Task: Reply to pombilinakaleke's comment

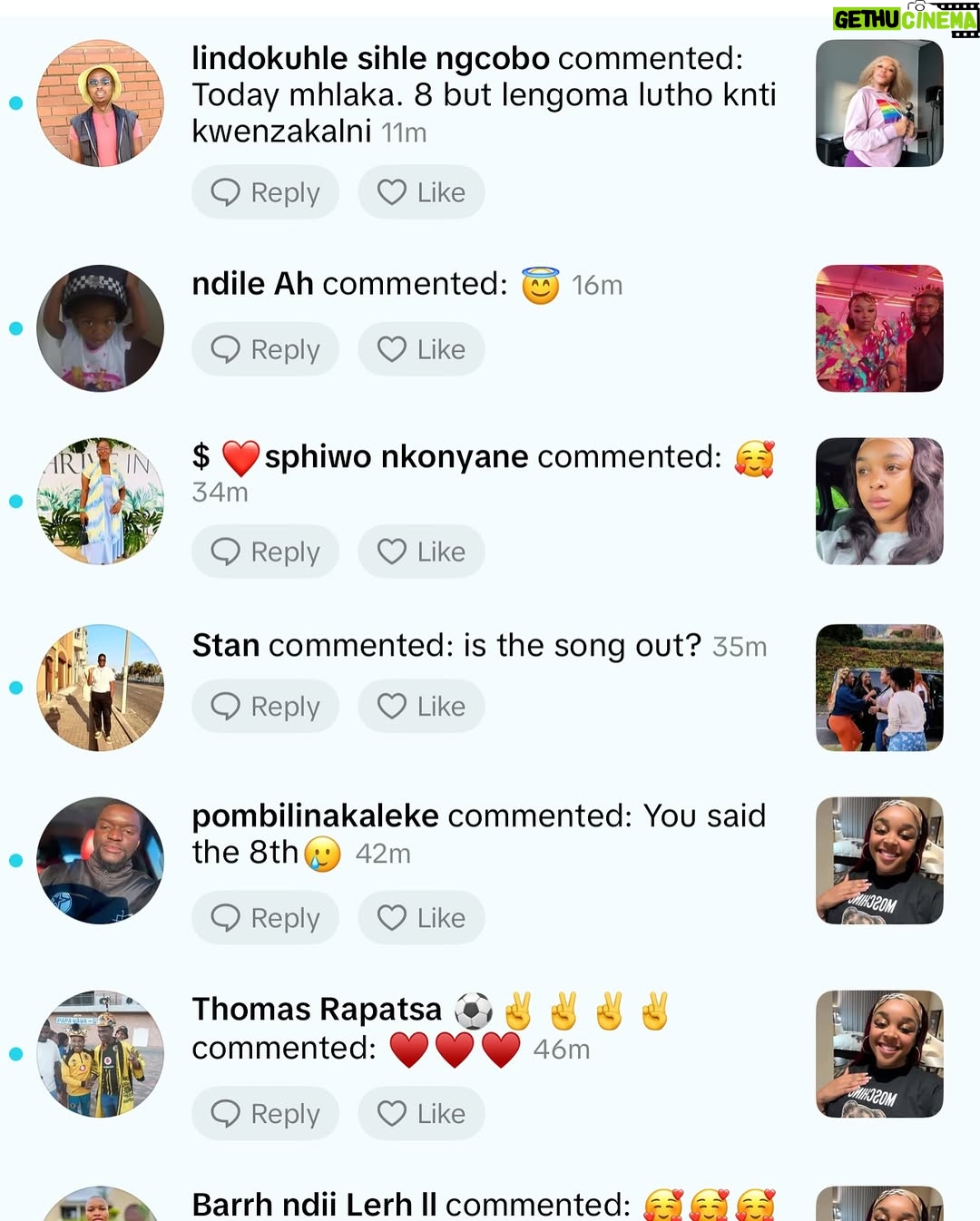Action: [265, 918]
